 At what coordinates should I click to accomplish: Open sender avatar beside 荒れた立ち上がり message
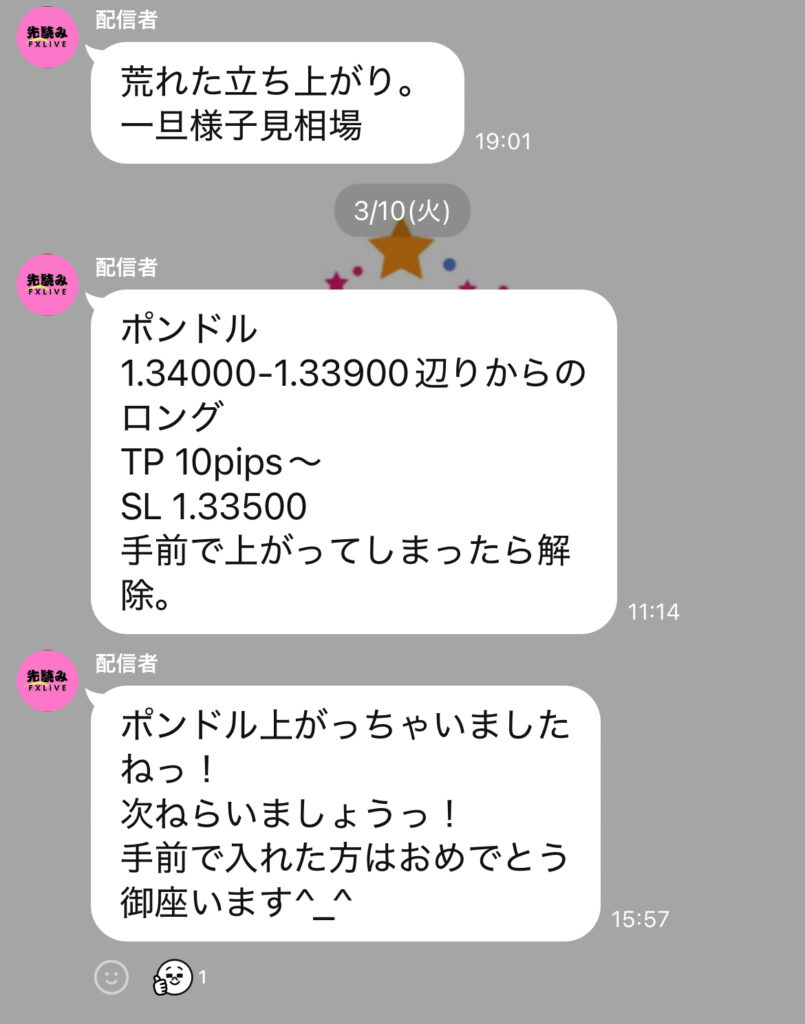tap(49, 38)
